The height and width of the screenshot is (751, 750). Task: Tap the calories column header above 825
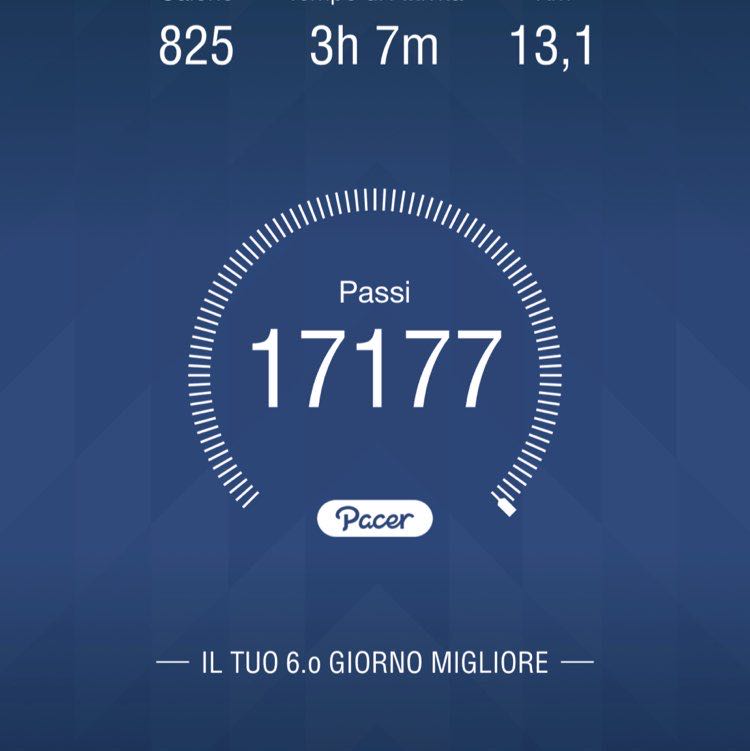coord(196,5)
